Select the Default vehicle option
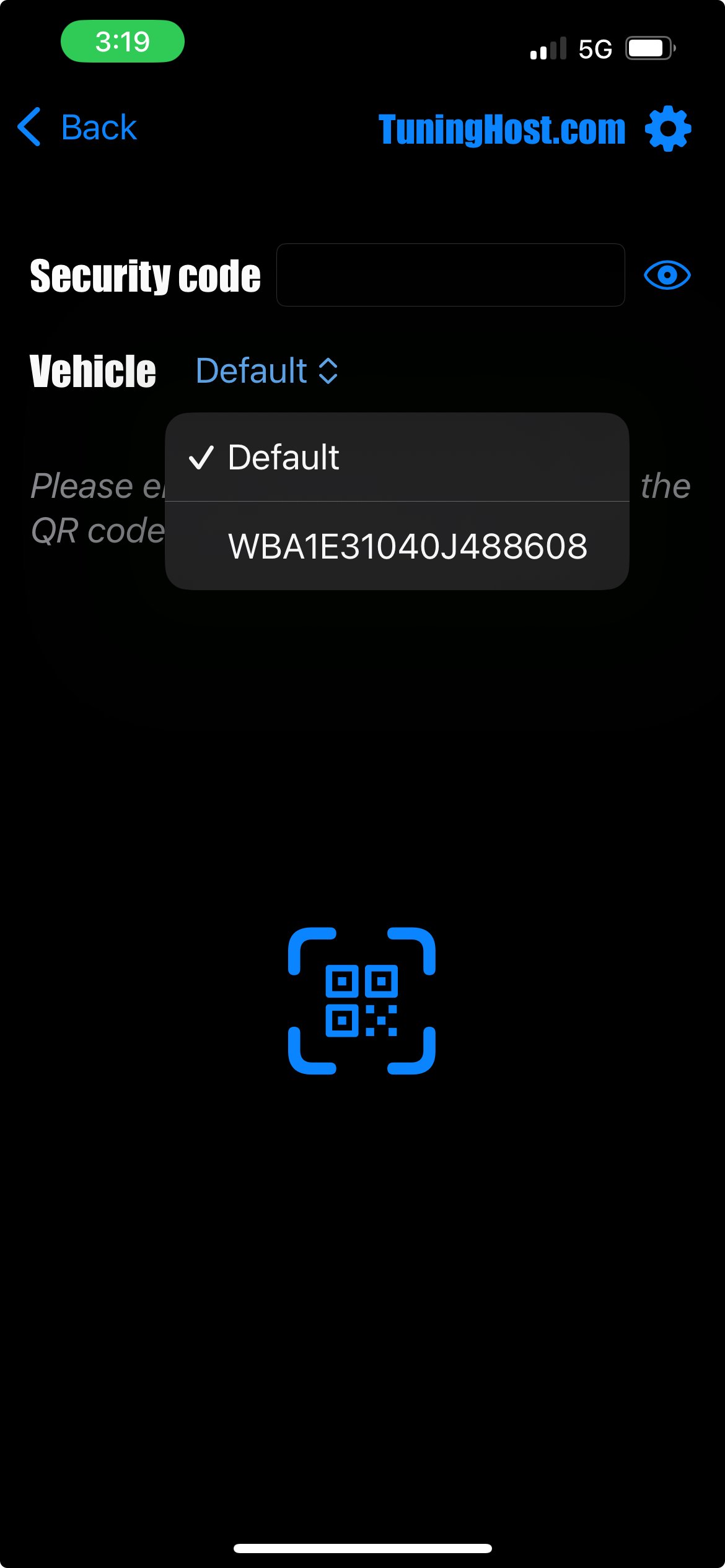 [x=283, y=458]
